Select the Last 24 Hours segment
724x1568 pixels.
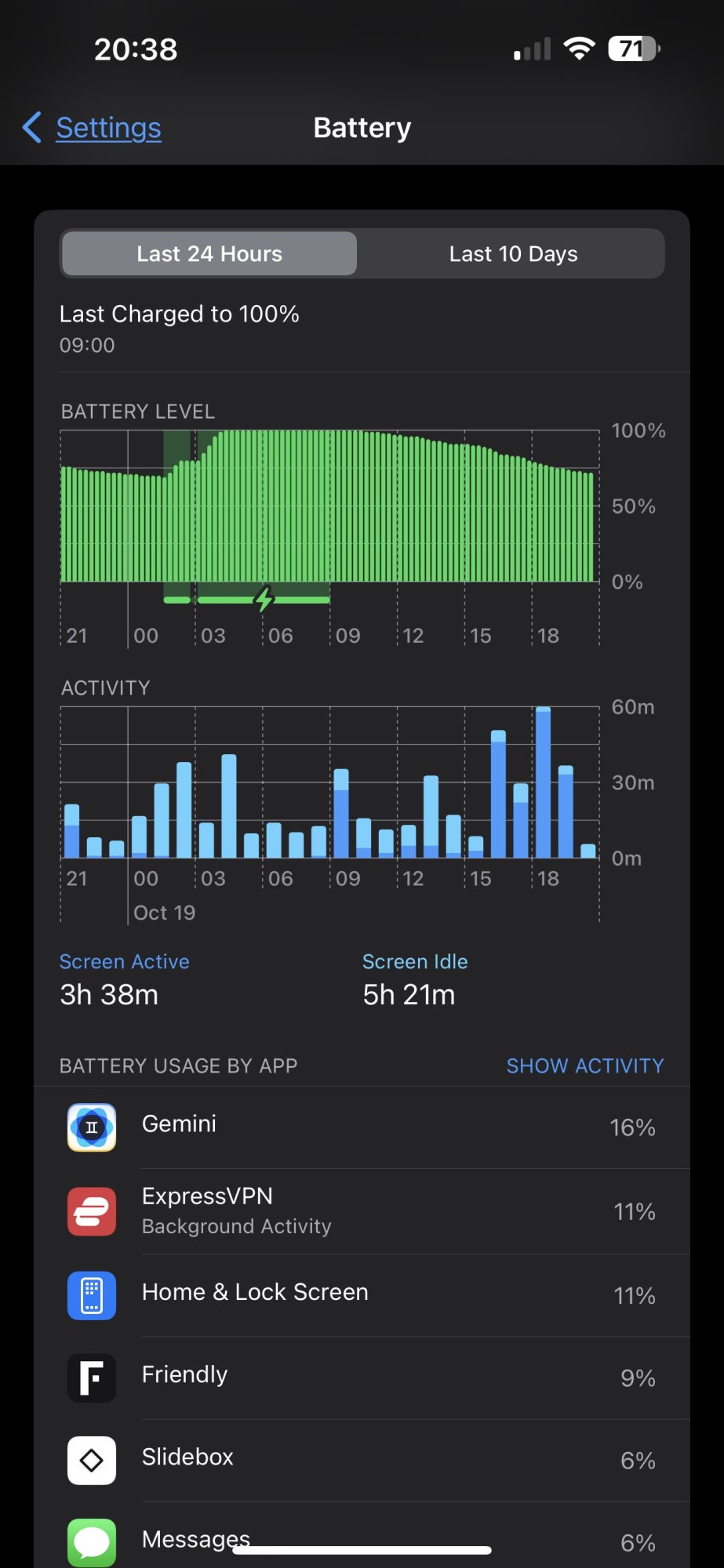[209, 254]
